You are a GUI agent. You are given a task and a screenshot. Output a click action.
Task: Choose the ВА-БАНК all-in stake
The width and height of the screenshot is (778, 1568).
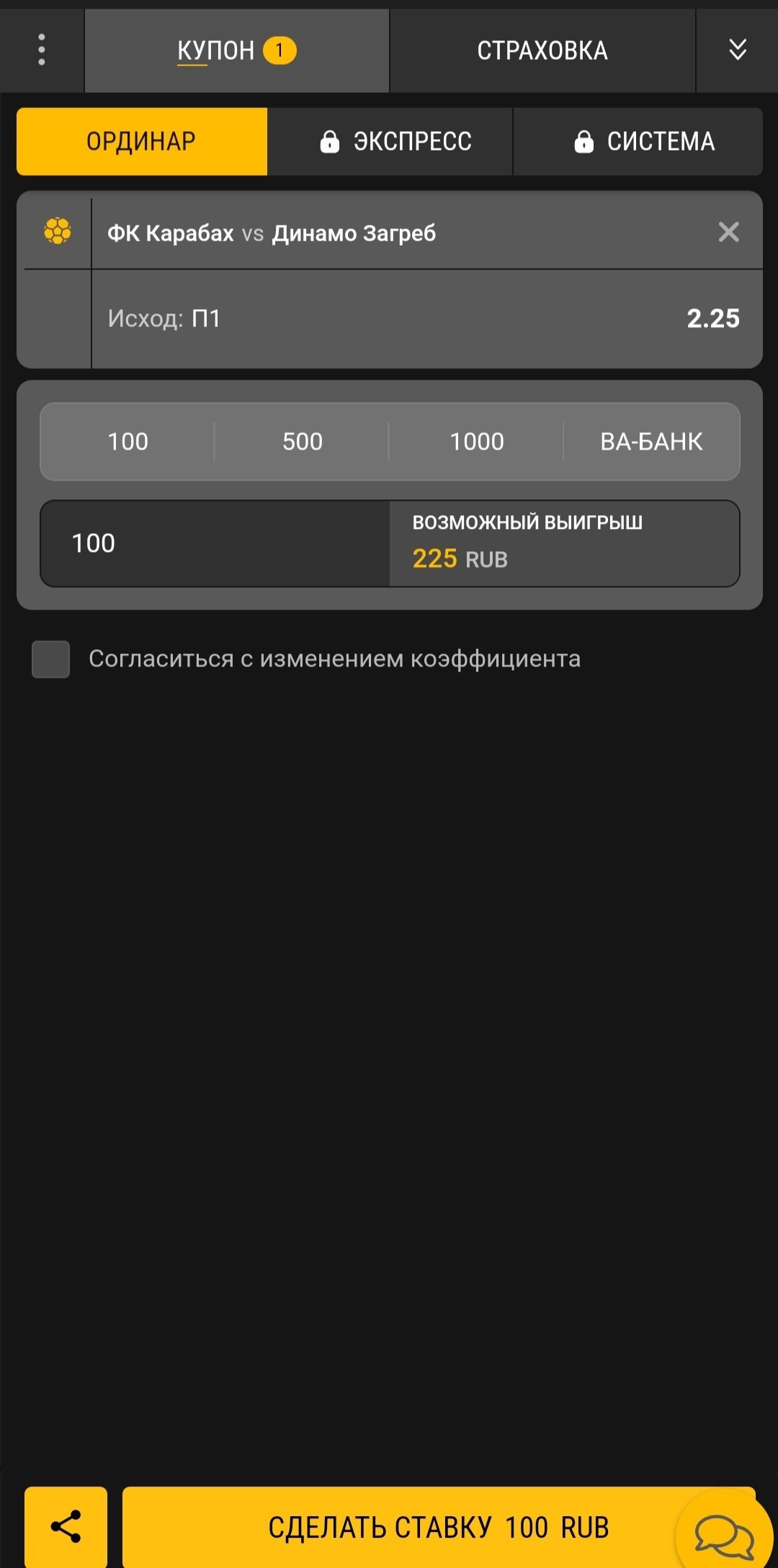pyautogui.click(x=651, y=441)
